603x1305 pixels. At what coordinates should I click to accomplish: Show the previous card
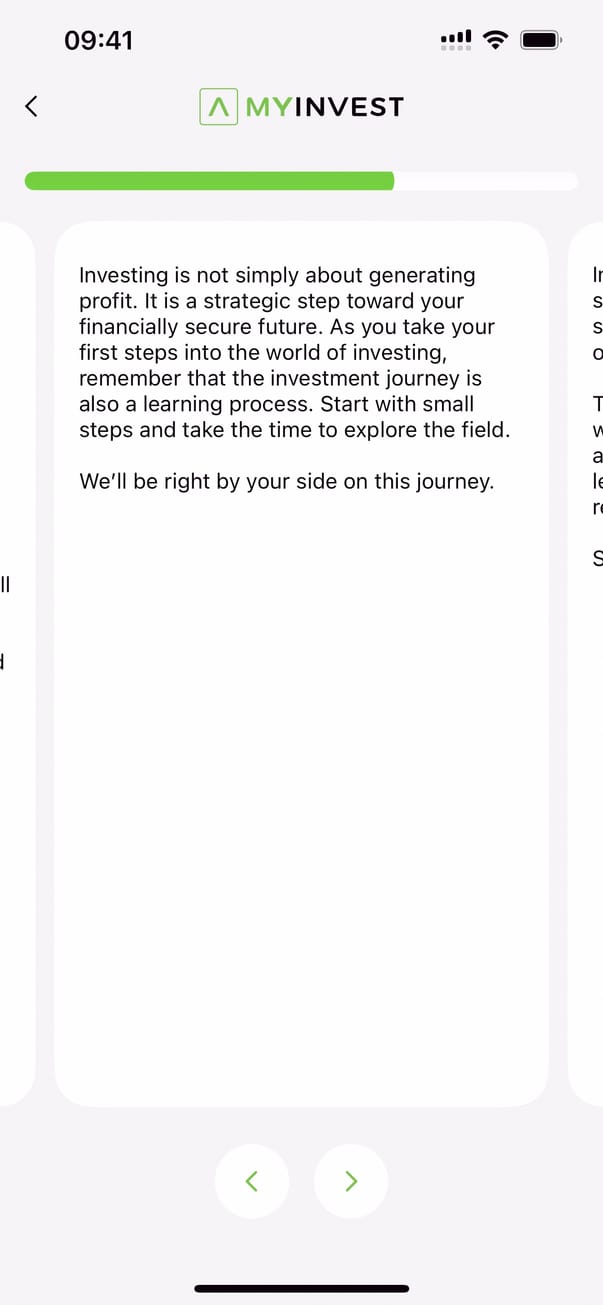(x=252, y=1181)
